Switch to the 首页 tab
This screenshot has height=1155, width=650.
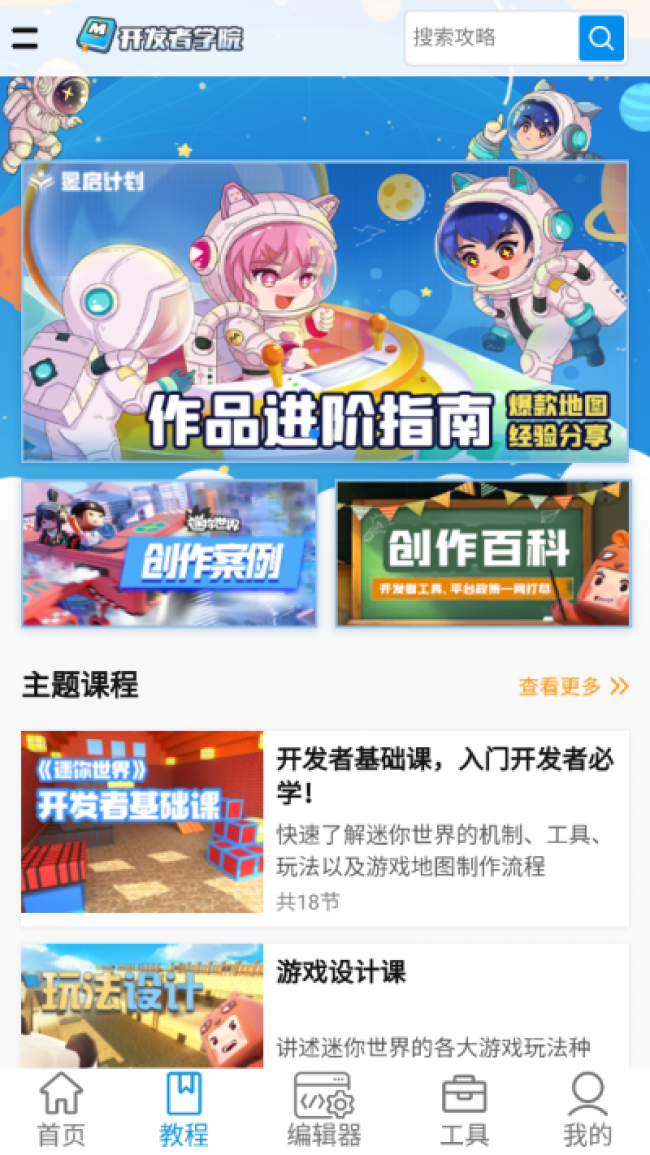point(61,1110)
